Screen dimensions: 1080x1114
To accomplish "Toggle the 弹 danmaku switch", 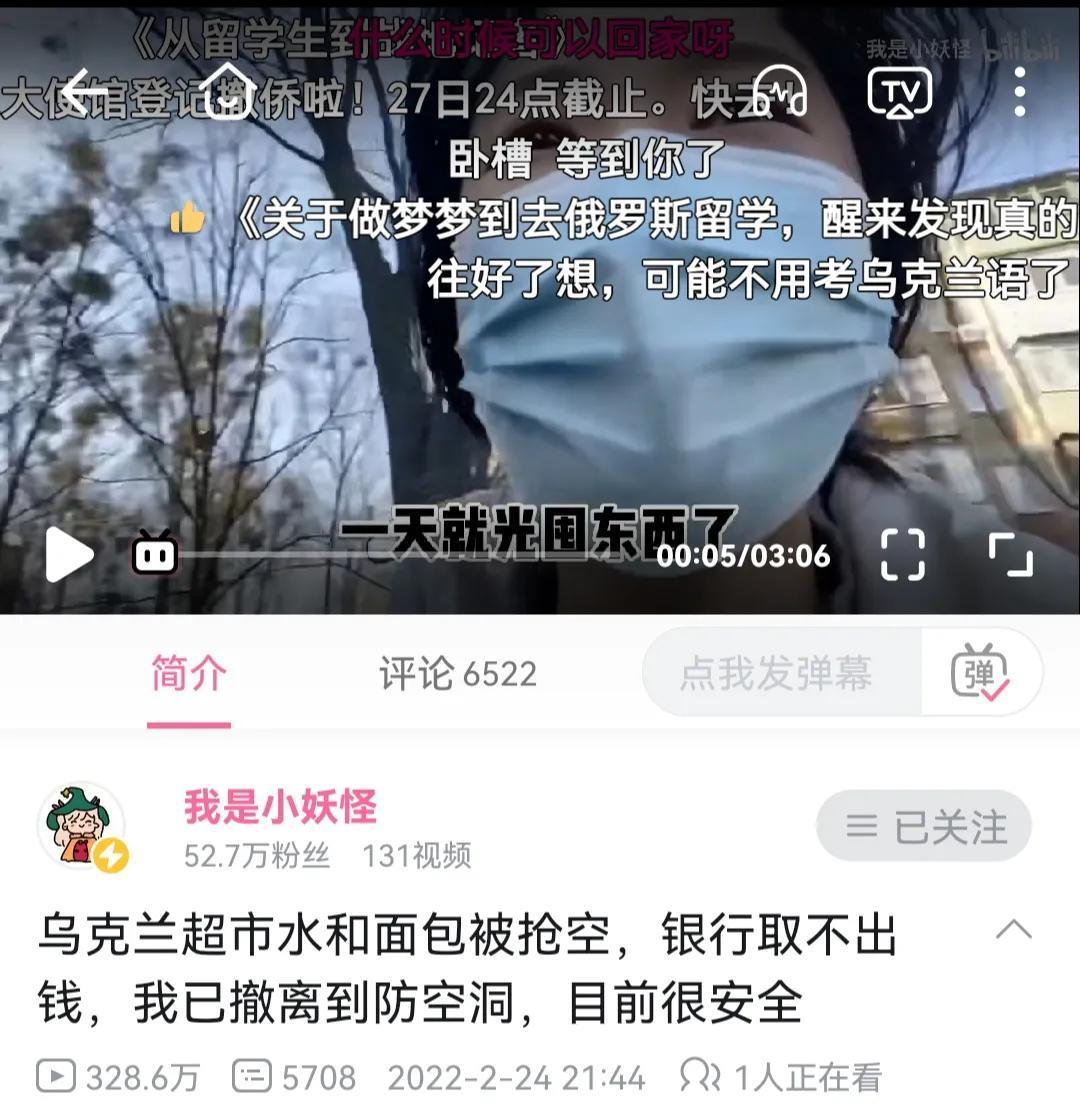I will coord(980,672).
